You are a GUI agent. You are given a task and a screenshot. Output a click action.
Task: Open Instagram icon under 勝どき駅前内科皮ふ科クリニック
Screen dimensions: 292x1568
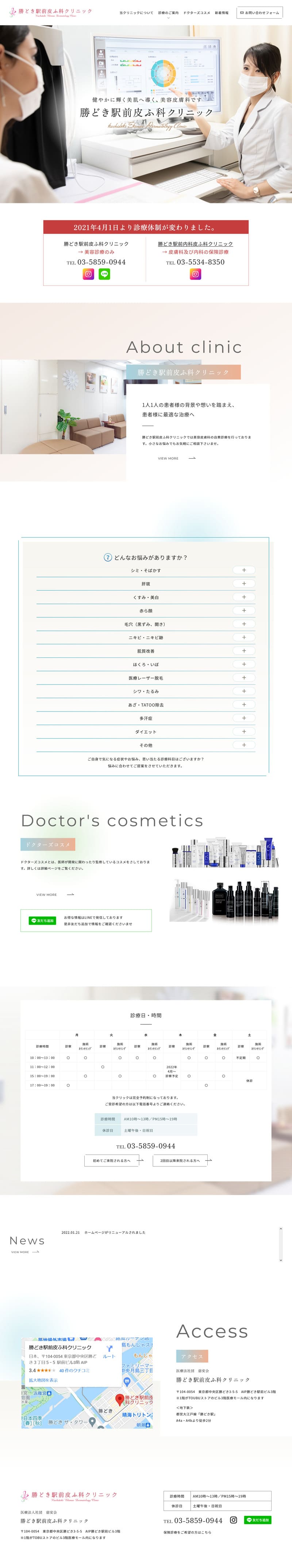(x=195, y=275)
